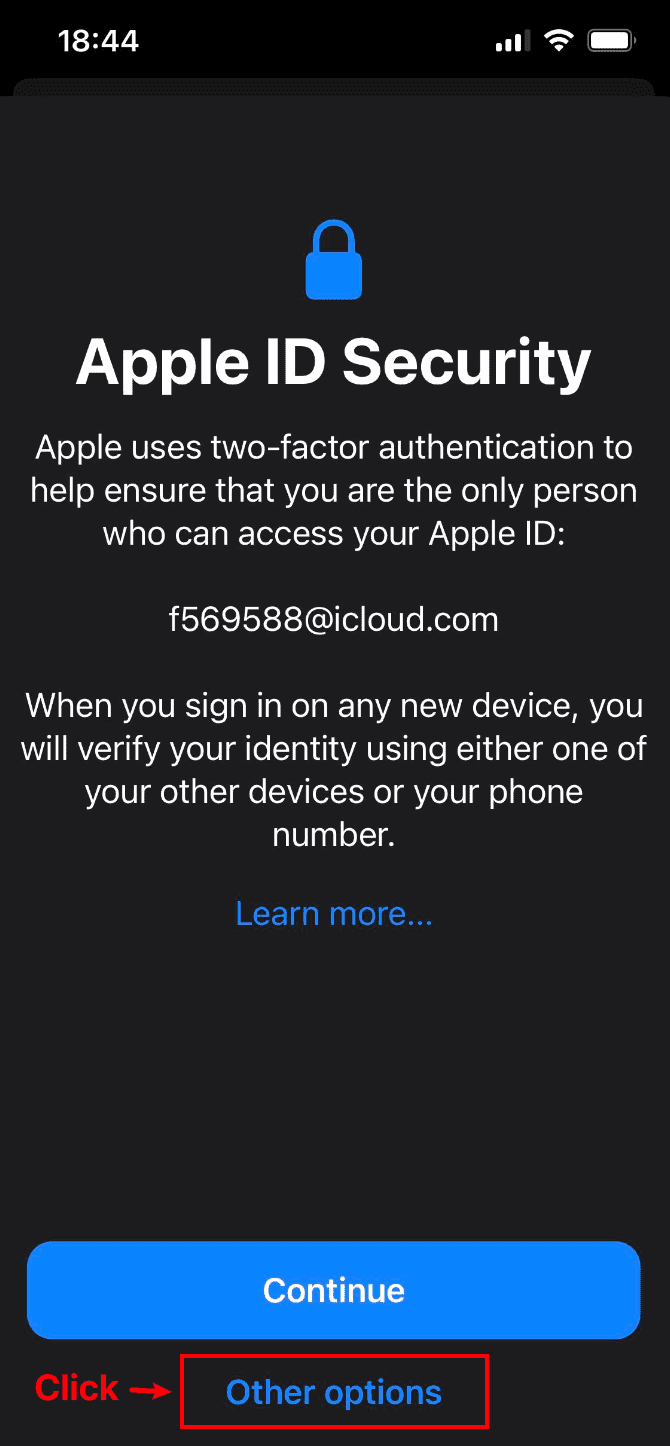Open the Learn more link
Screen dimensions: 670x1446
[334, 913]
